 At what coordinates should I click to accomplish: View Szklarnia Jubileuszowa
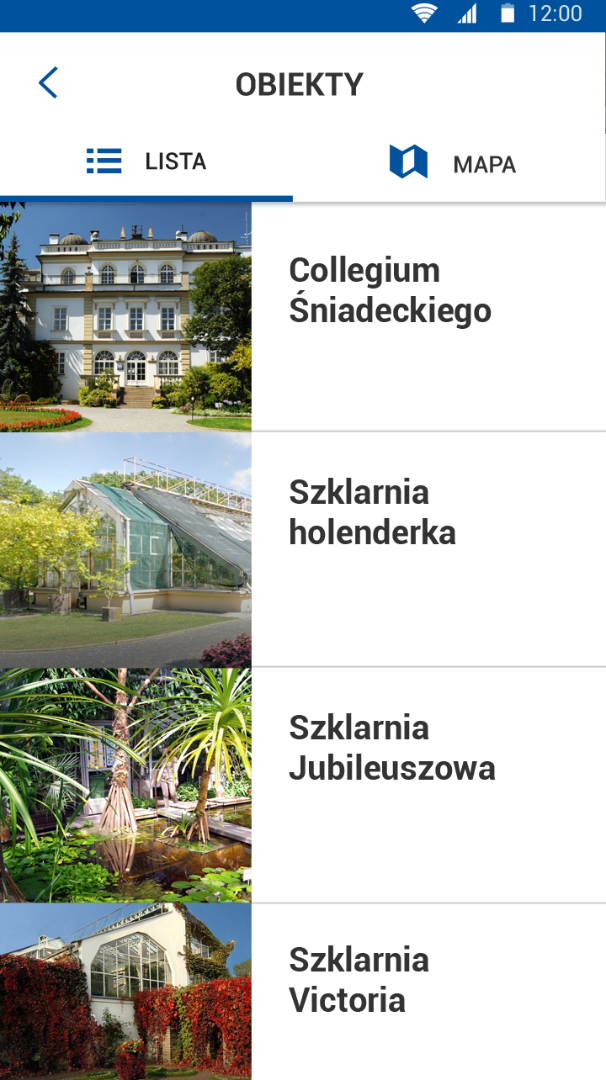[391, 748]
